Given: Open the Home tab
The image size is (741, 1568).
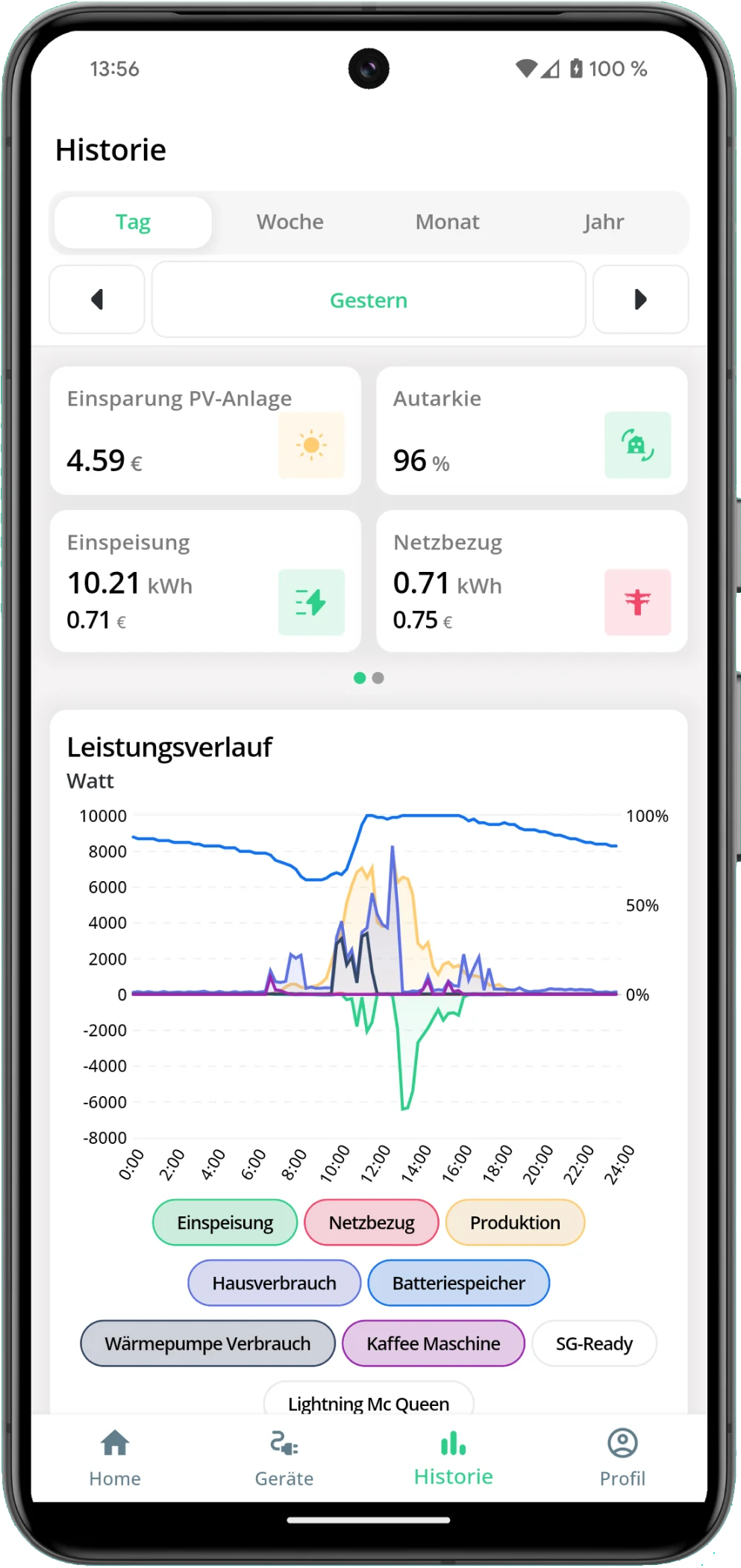Looking at the screenshot, I should click(115, 1456).
